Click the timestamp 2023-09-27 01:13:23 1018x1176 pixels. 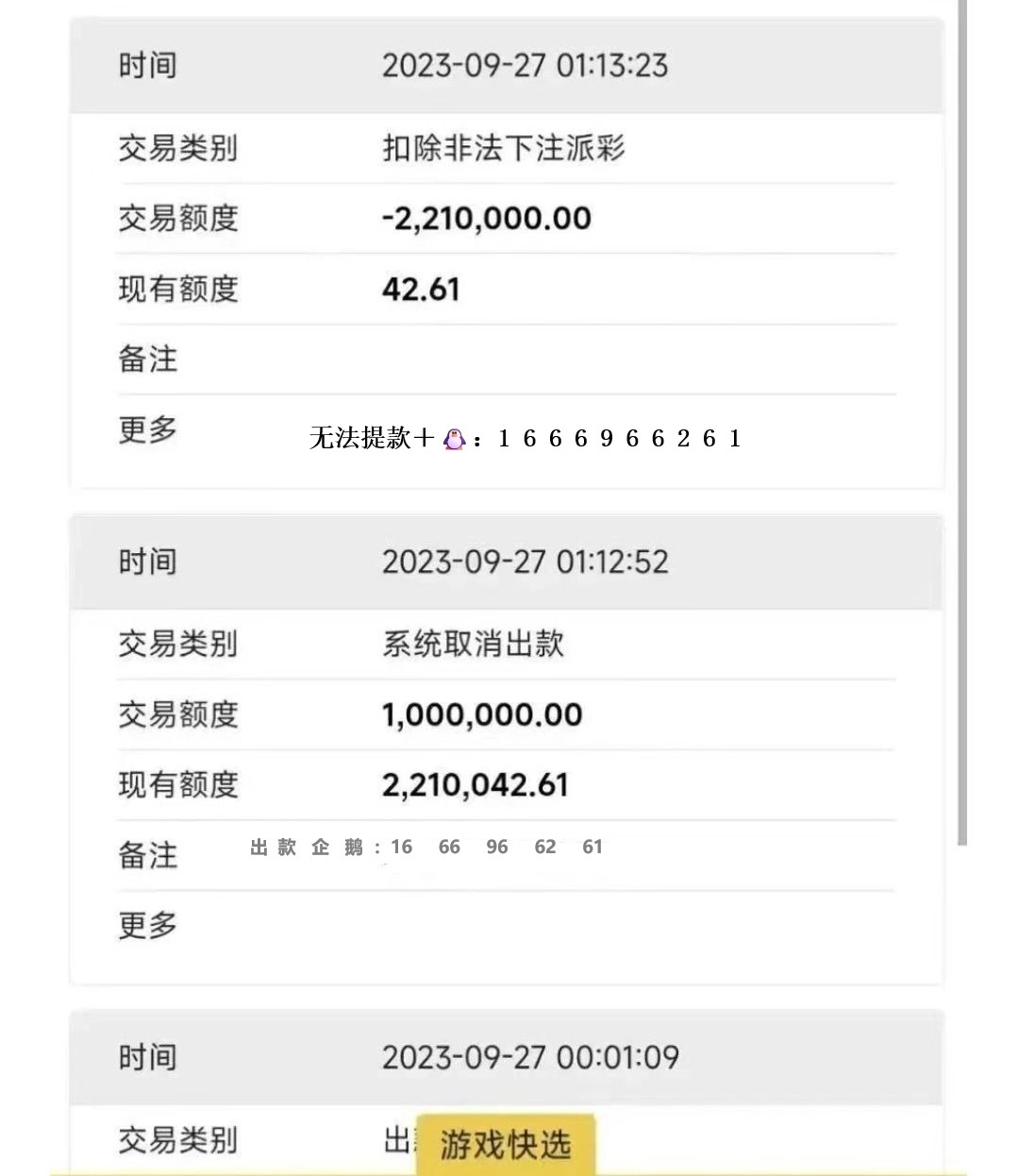pyautogui.click(x=525, y=65)
